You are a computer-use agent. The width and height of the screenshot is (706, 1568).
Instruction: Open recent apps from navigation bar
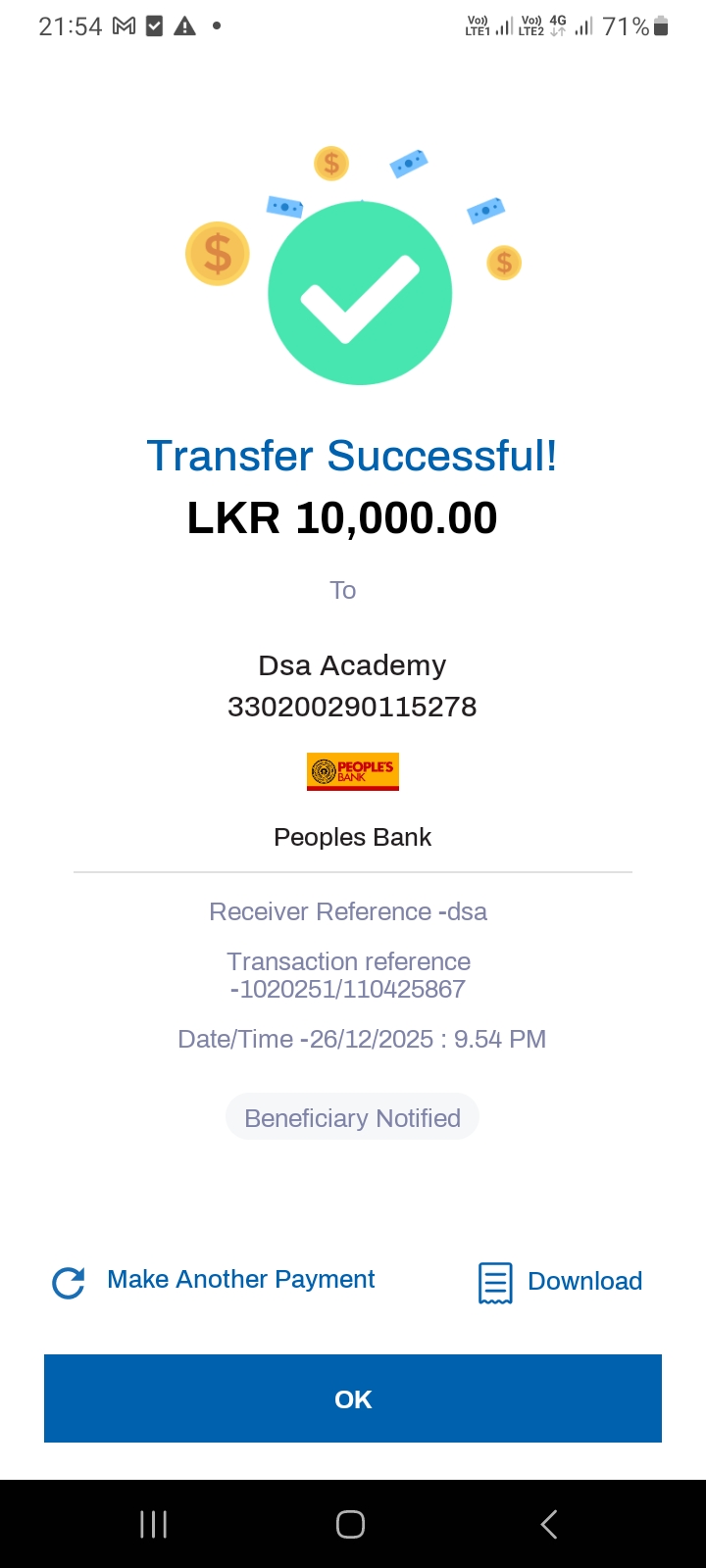coord(154,1524)
